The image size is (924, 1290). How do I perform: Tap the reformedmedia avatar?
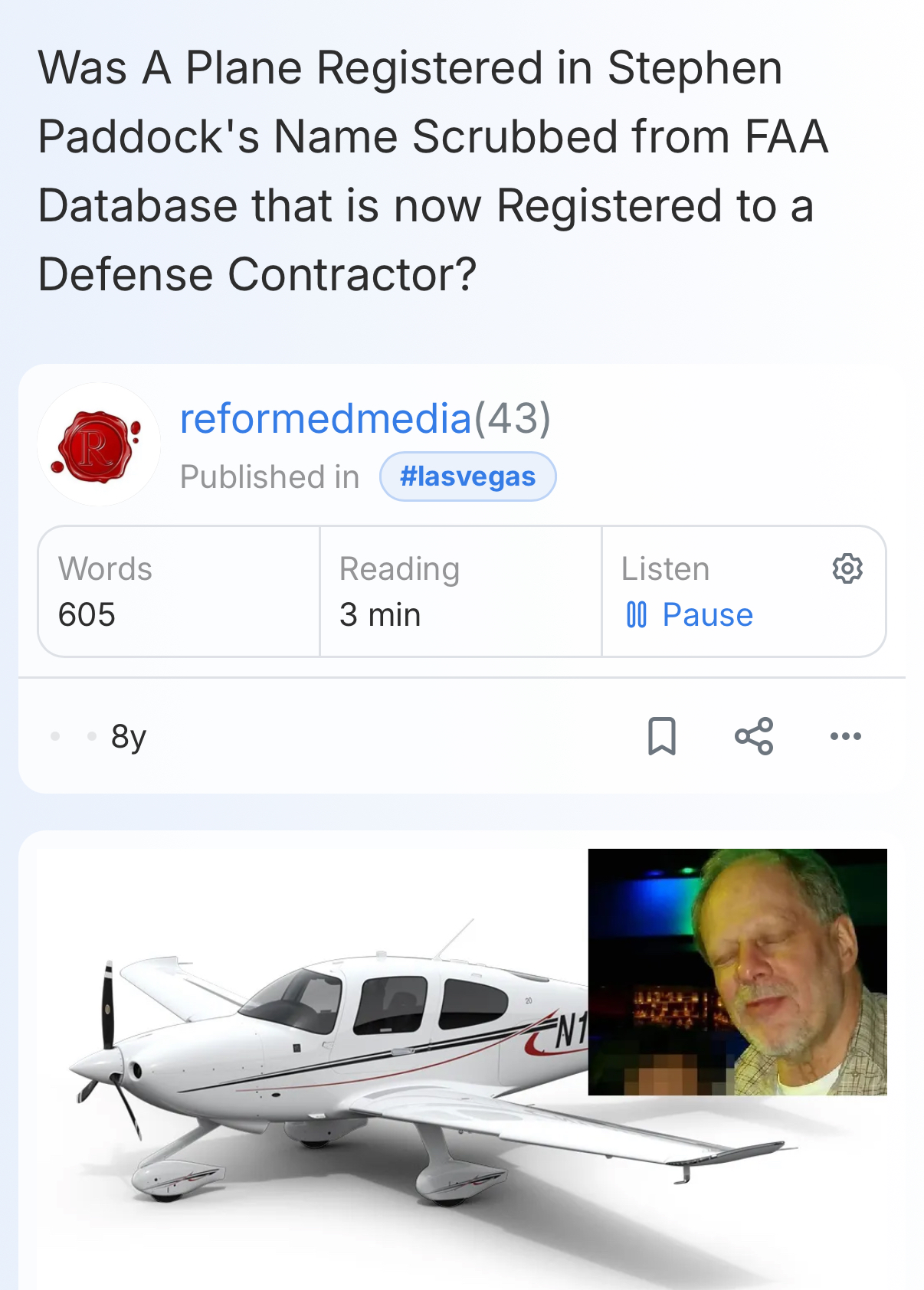point(99,445)
